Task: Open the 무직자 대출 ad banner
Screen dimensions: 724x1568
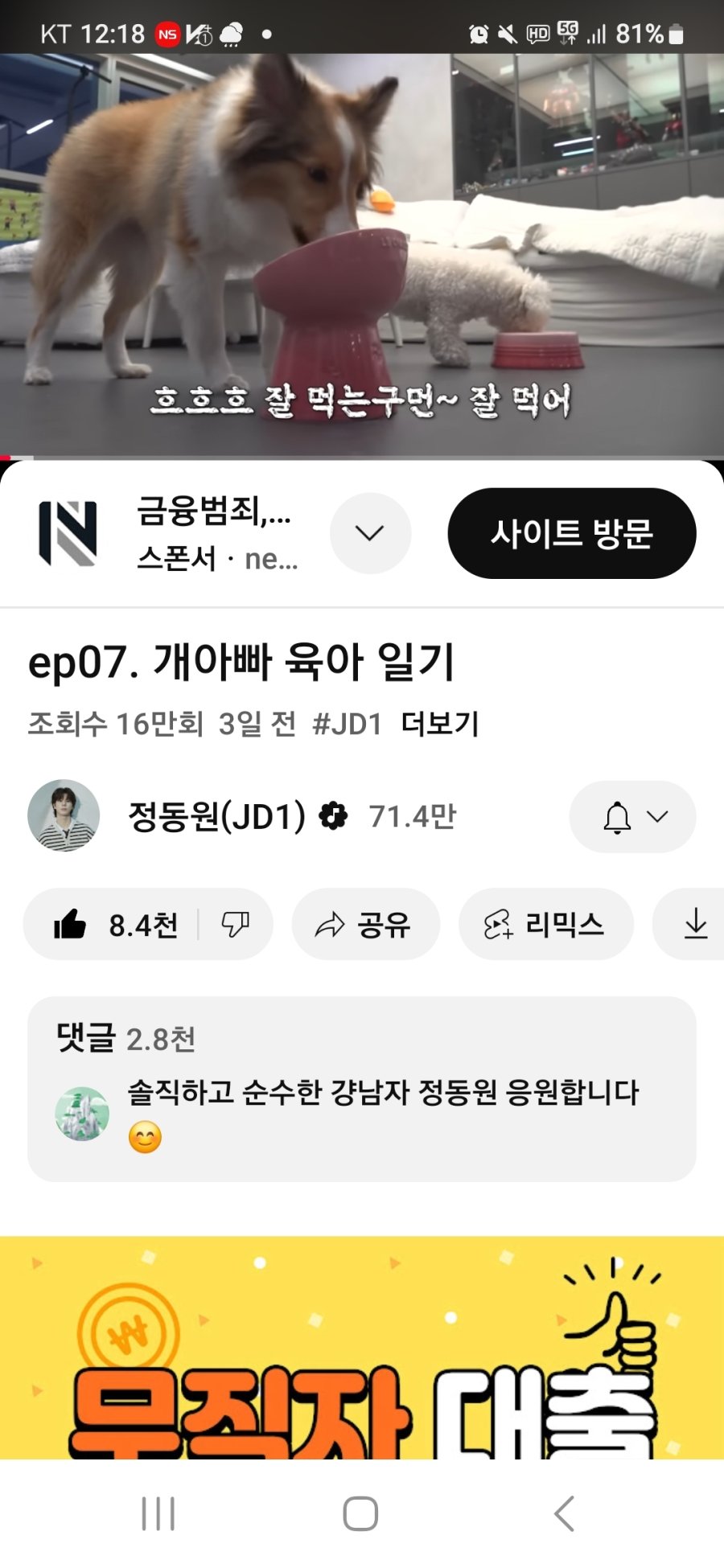Action: click(x=362, y=1351)
